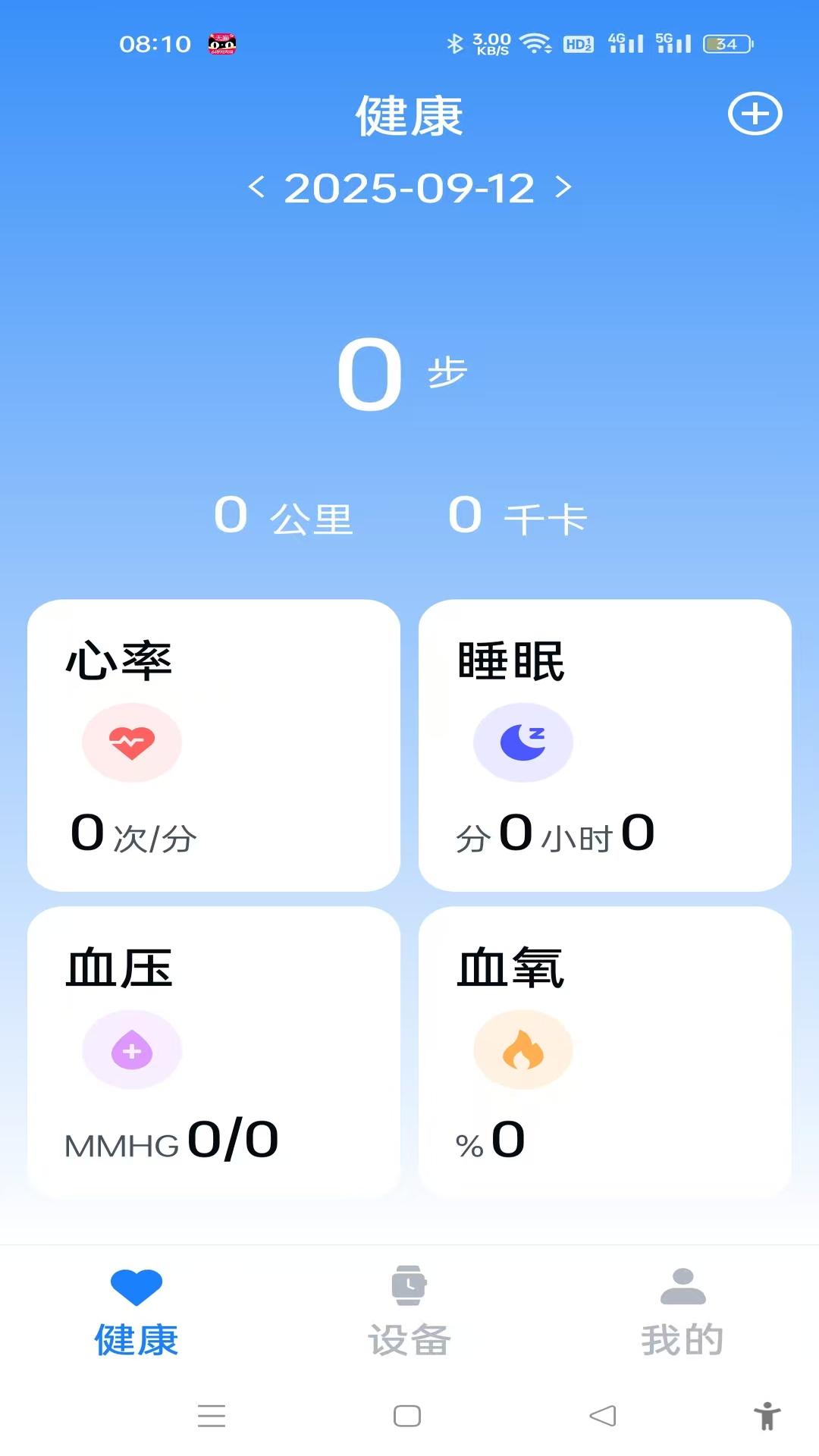Select the 健康 tab
This screenshot has width=819, height=1456.
[x=136, y=1312]
